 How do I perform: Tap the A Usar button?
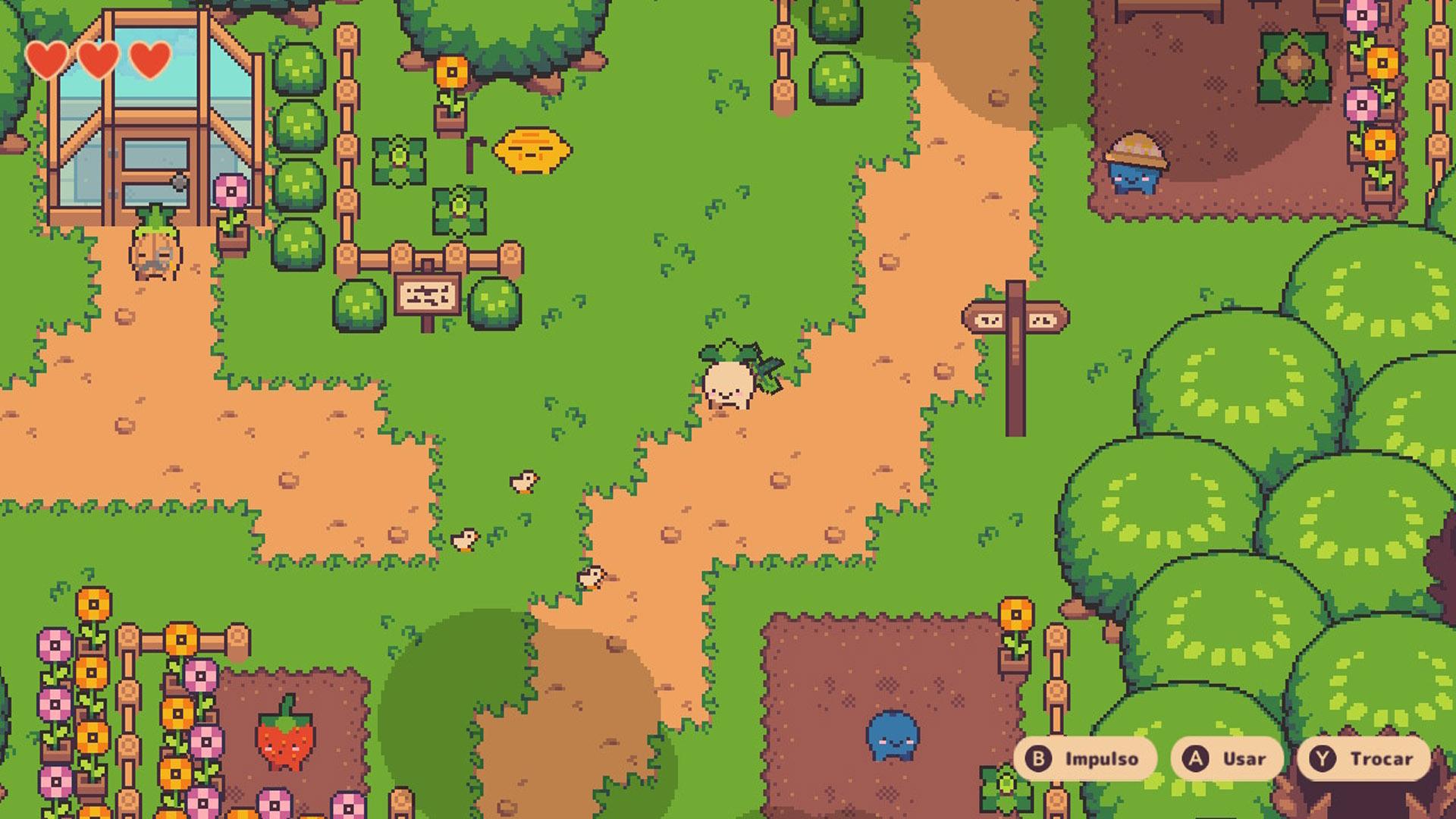click(1226, 758)
